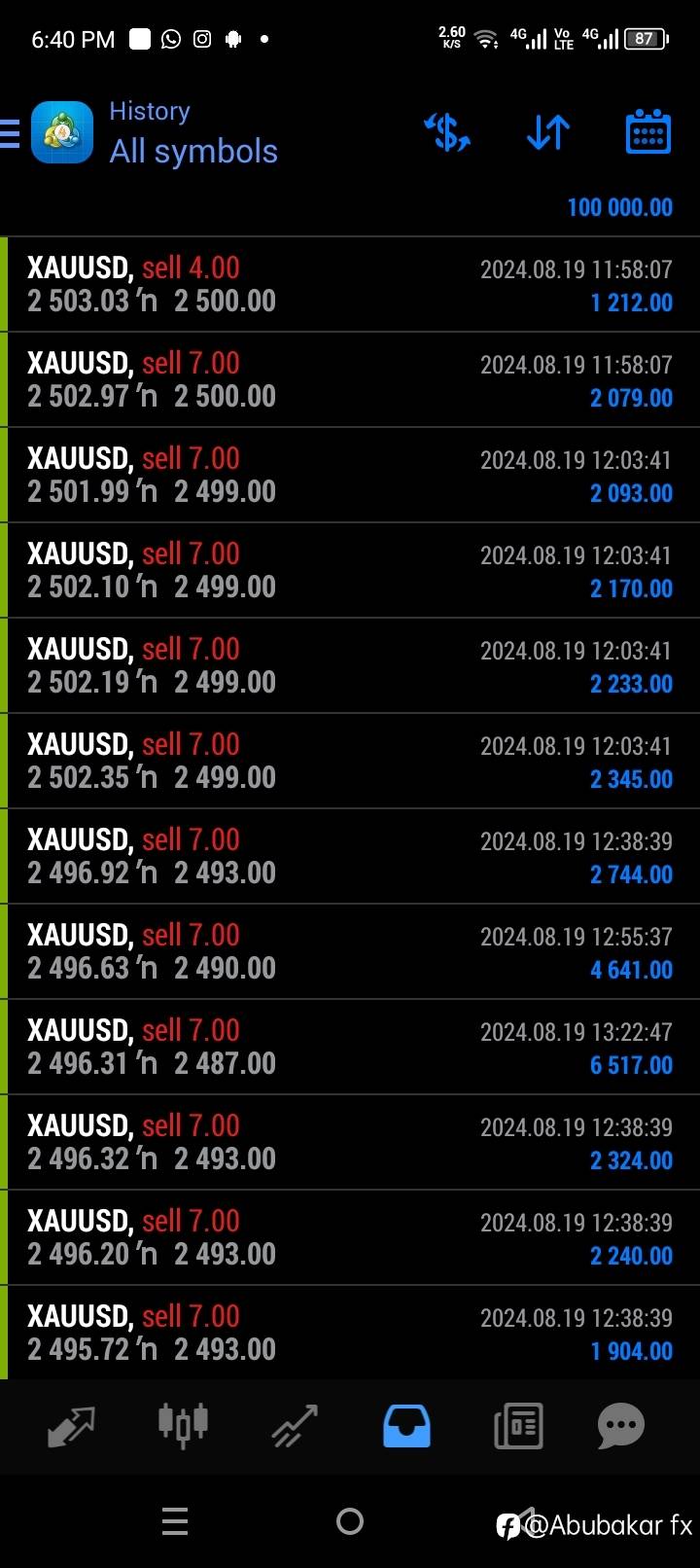The height and width of the screenshot is (1568, 700).
Task: Open the side drawer menu
Action: pos(11,133)
